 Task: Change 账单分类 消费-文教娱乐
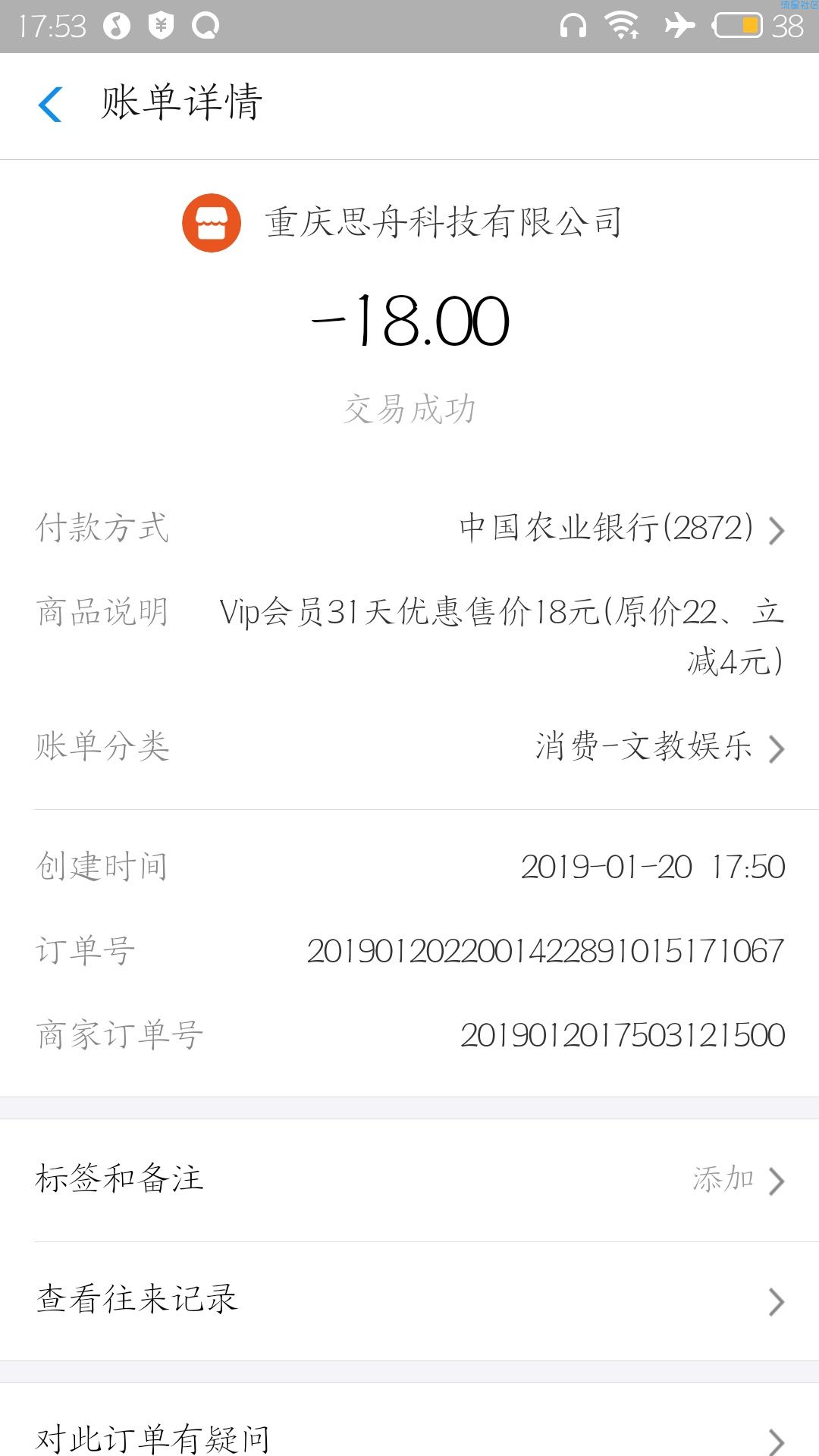[x=409, y=747]
